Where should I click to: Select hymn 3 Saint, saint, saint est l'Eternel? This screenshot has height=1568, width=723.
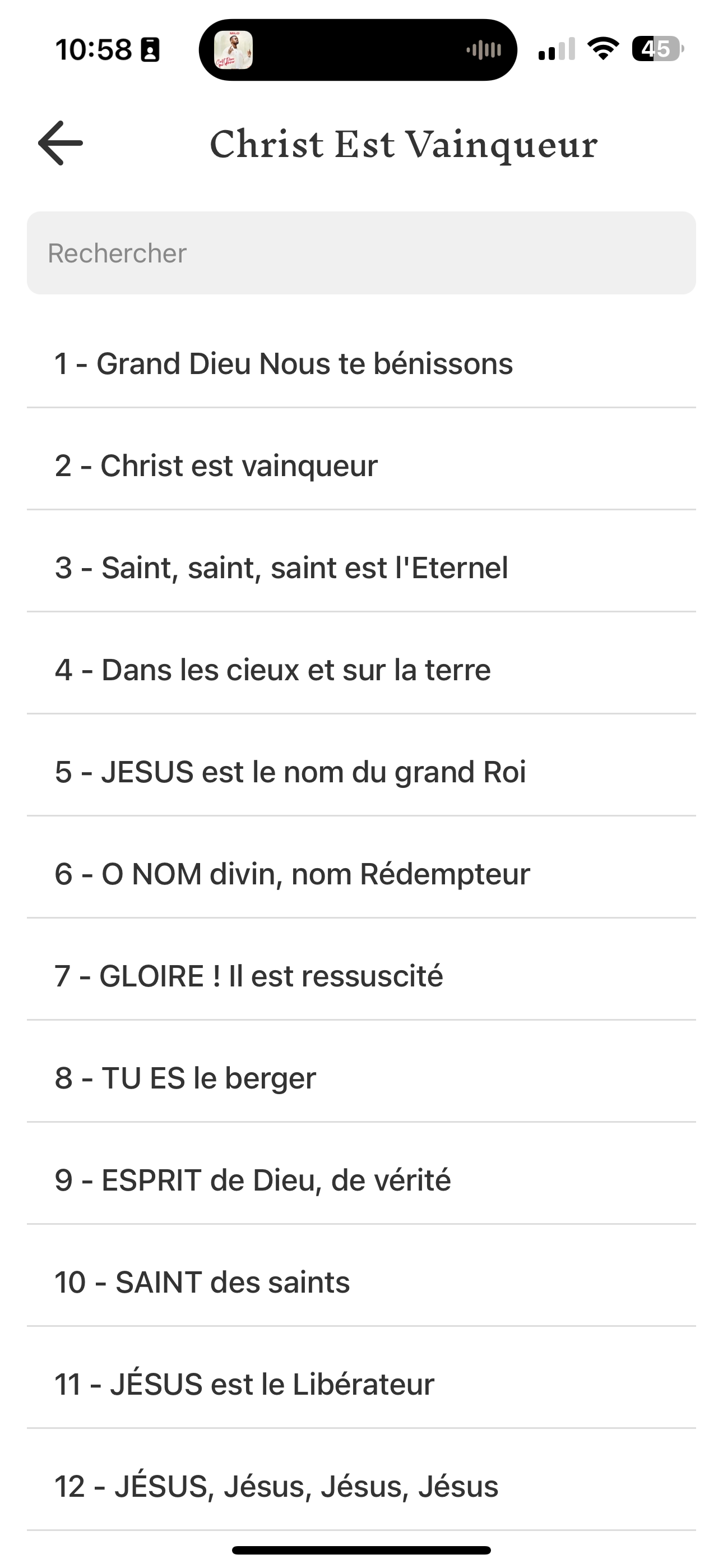point(361,568)
